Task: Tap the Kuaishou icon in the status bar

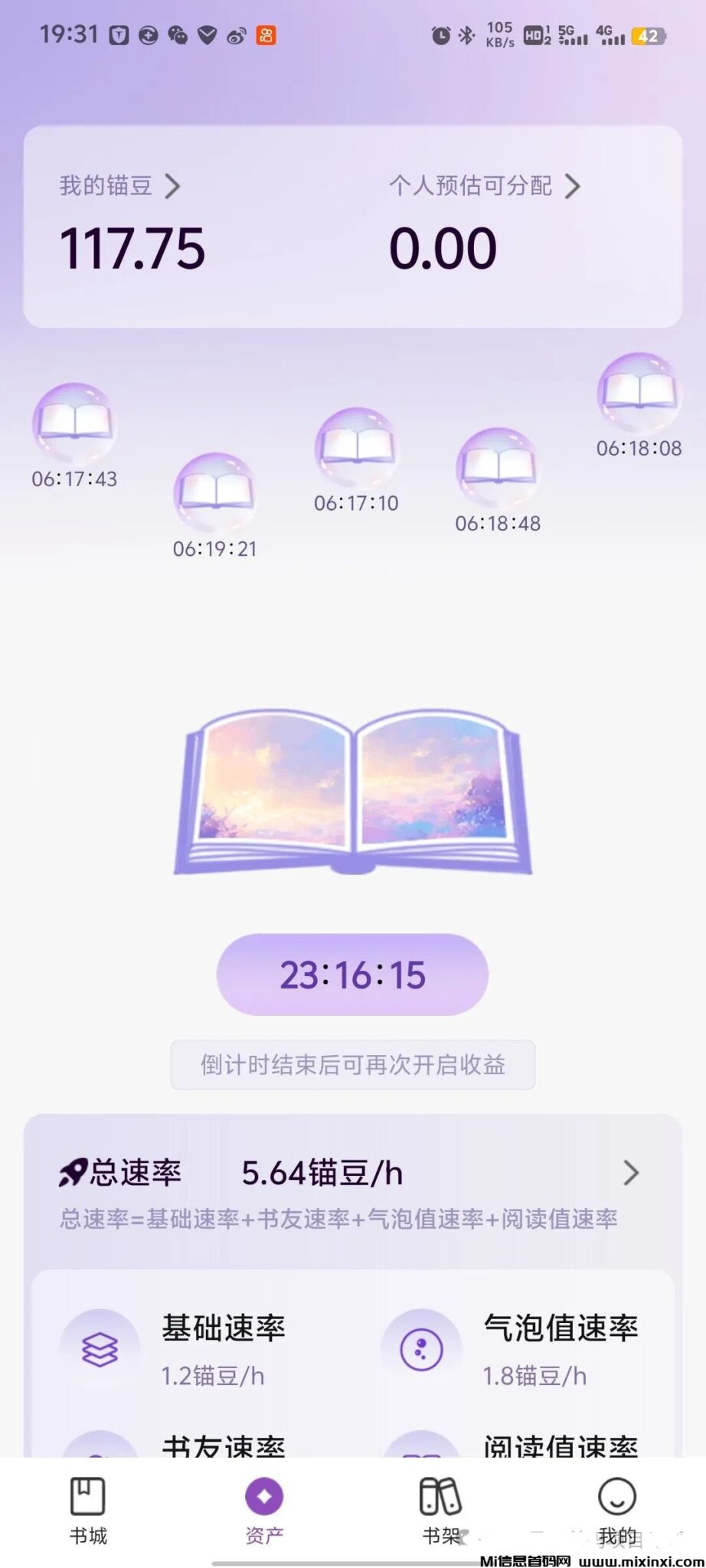Action: [268, 34]
